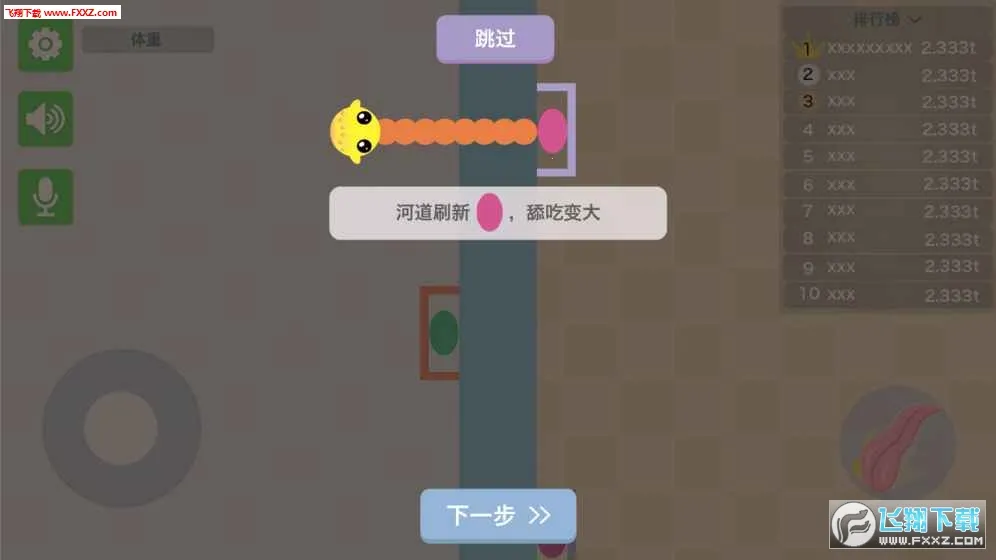
Task: Toggle the microphone voice chat
Action: click(x=45, y=197)
